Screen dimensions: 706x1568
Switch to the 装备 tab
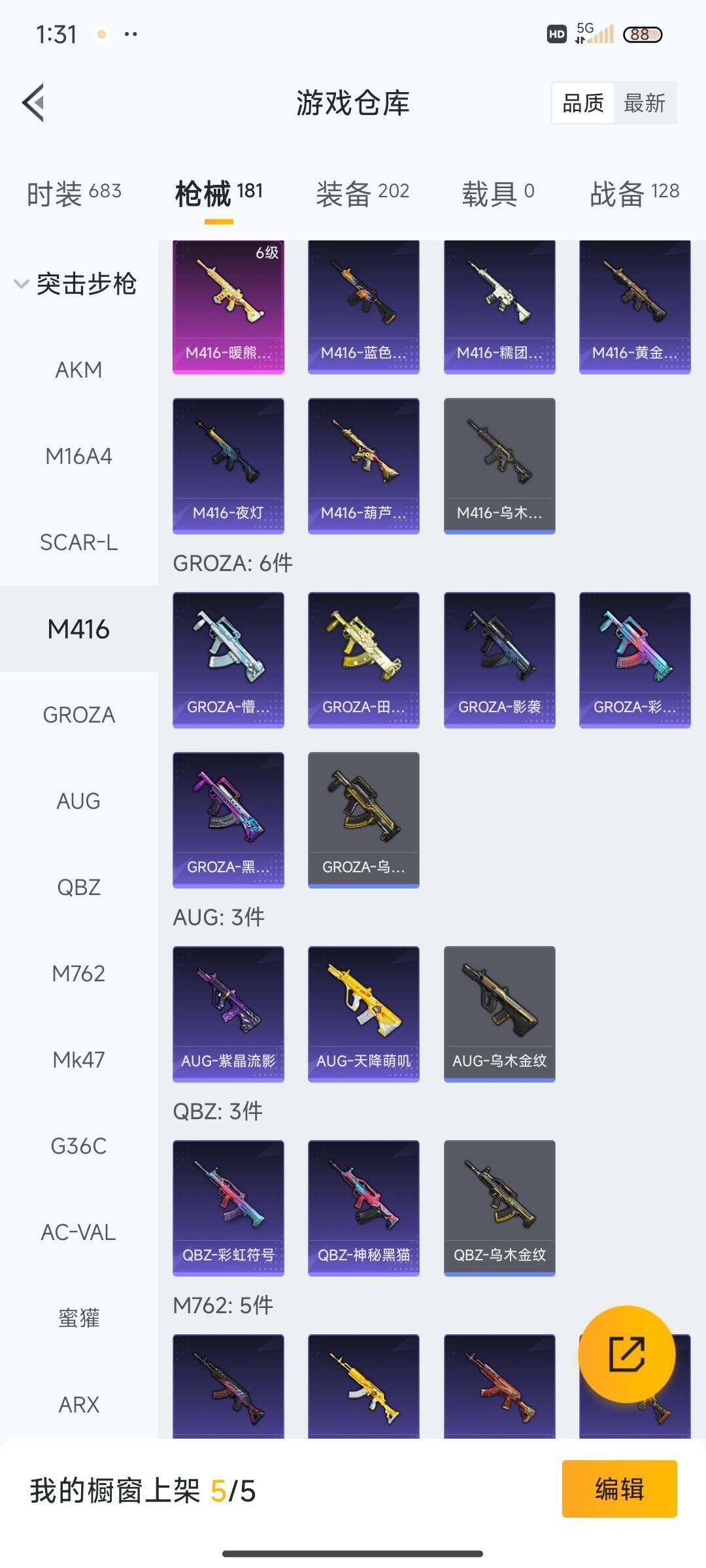(x=362, y=193)
